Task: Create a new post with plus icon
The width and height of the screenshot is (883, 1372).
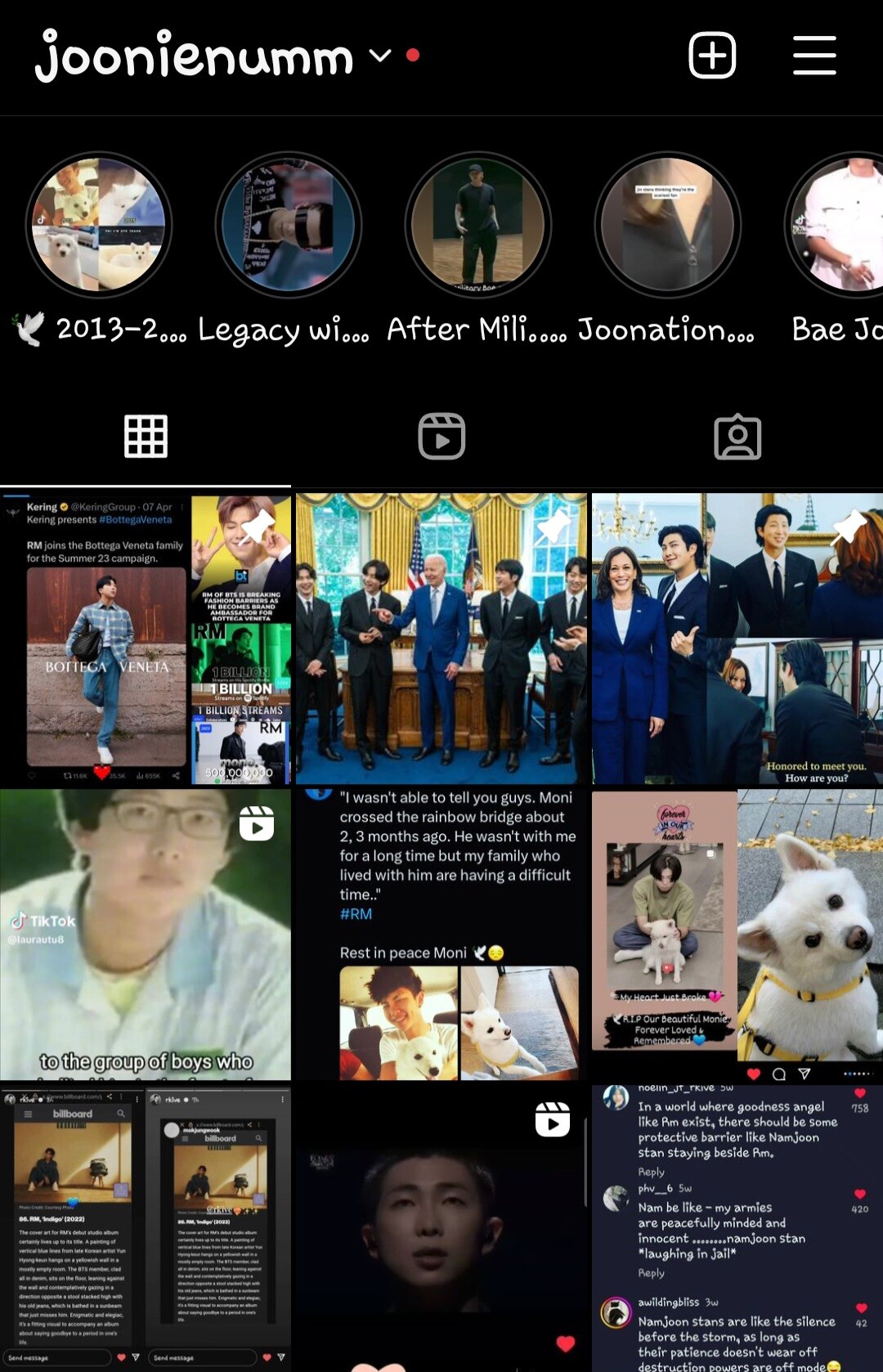Action: tap(712, 56)
